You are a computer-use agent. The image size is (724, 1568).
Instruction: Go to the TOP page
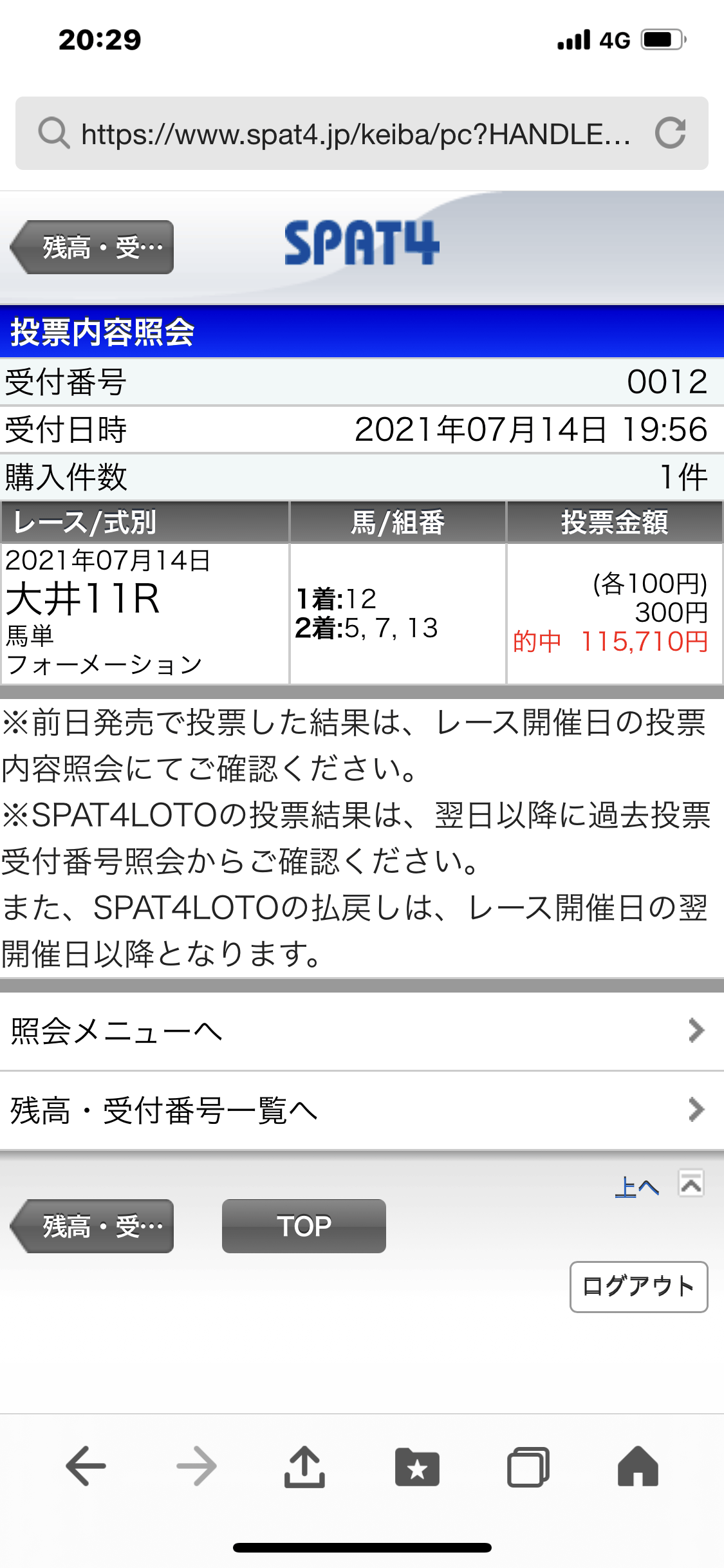pyautogui.click(x=304, y=1226)
